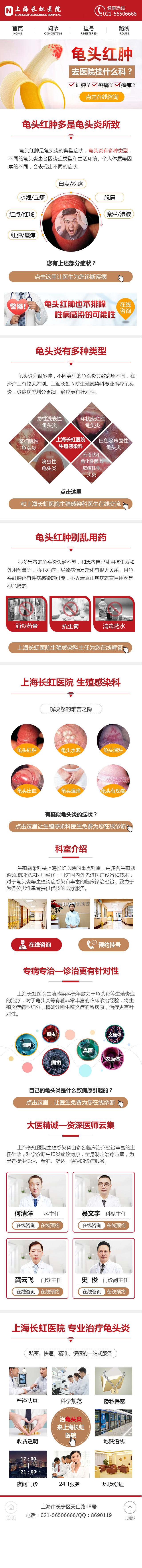Go to the 路线 route tab
The image size is (142, 1568).
pos(124,30)
